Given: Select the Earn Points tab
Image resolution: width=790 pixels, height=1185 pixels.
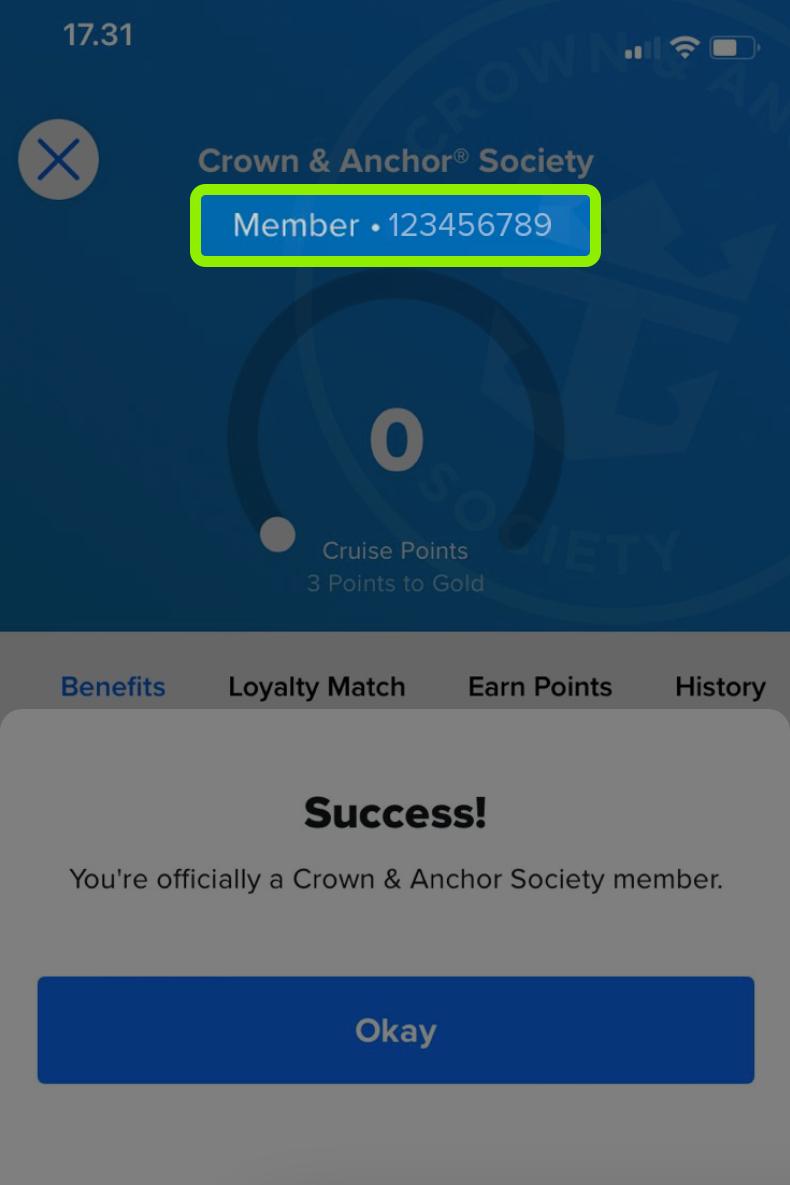Looking at the screenshot, I should (x=540, y=687).
